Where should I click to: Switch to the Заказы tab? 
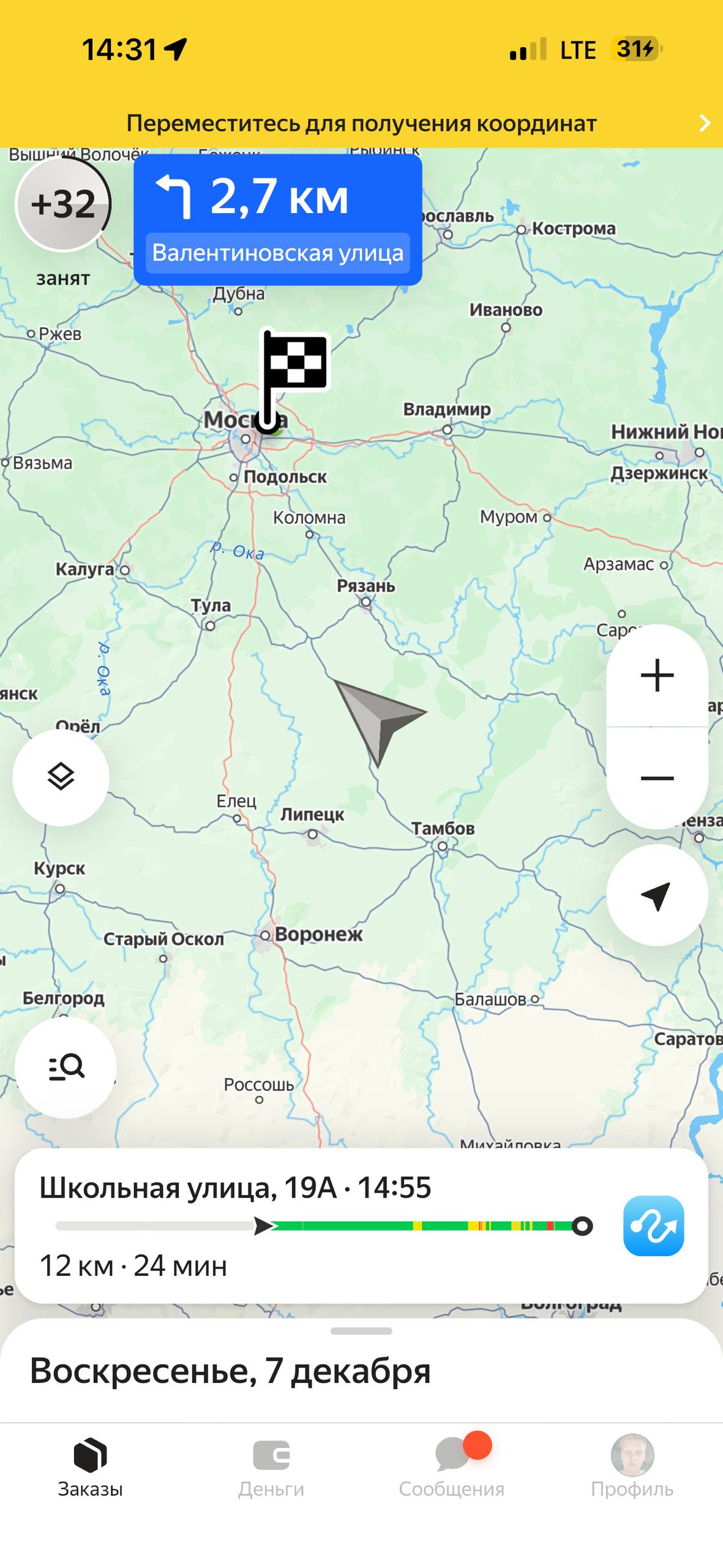(x=91, y=1467)
